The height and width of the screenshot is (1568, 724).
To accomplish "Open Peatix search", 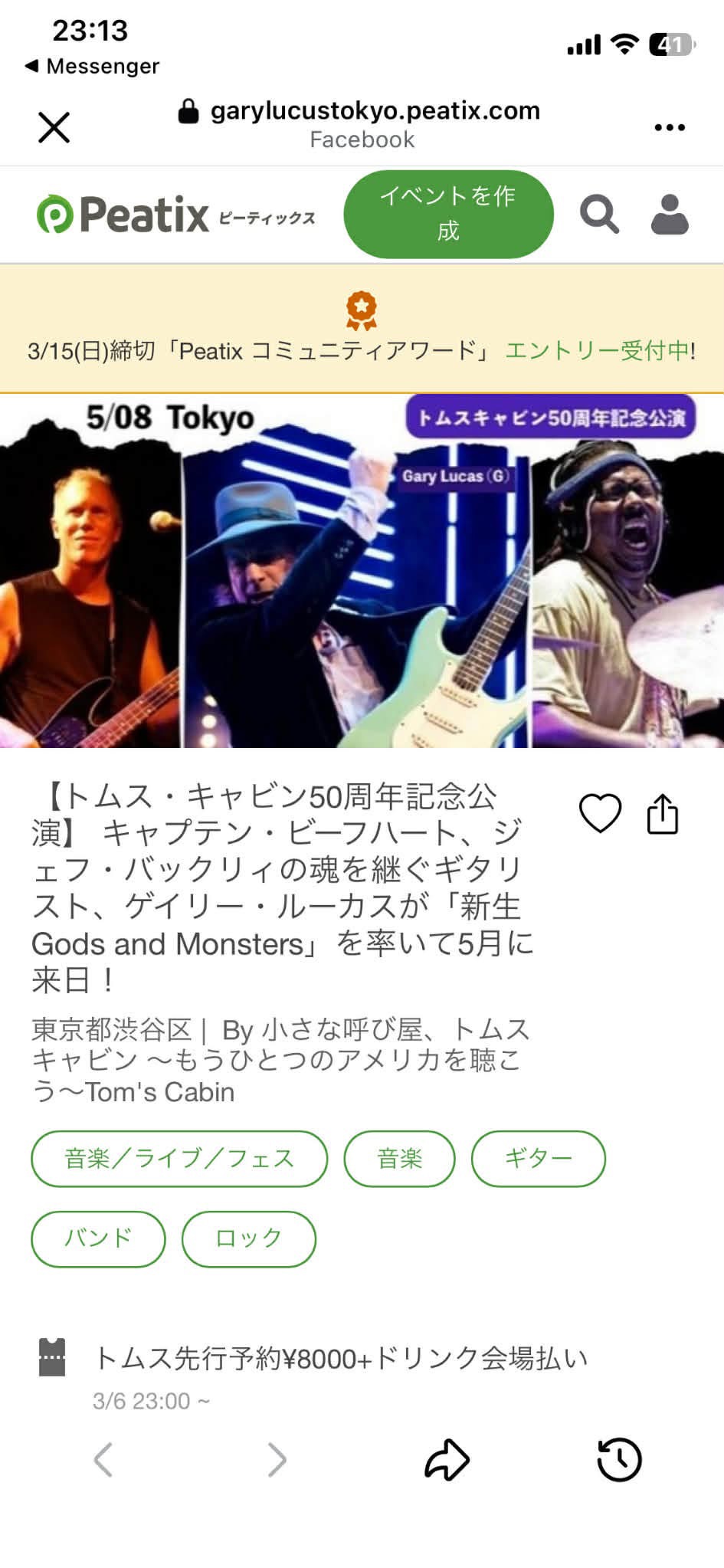I will click(599, 214).
